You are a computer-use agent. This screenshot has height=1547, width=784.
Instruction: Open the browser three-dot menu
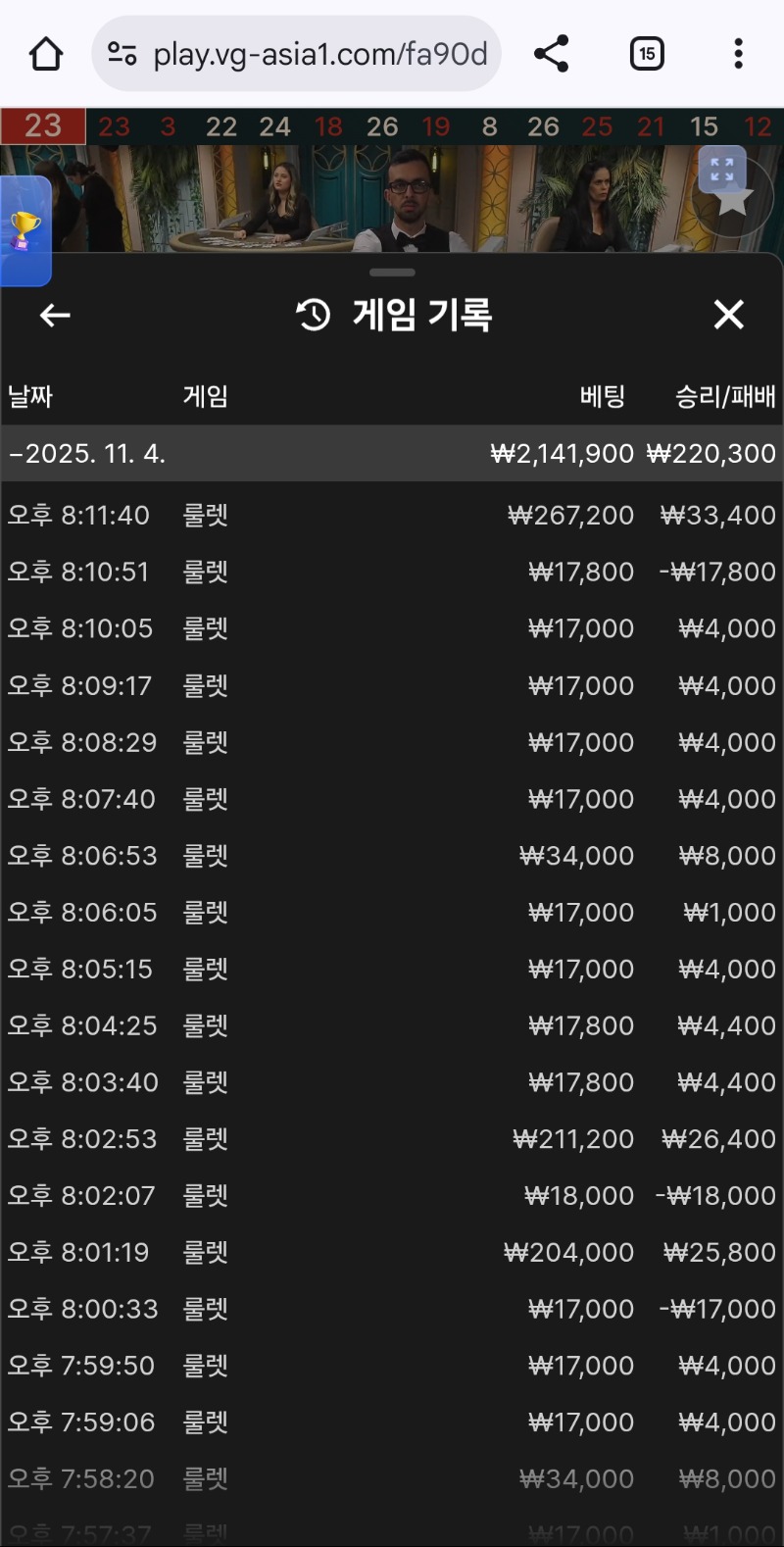coord(738,54)
